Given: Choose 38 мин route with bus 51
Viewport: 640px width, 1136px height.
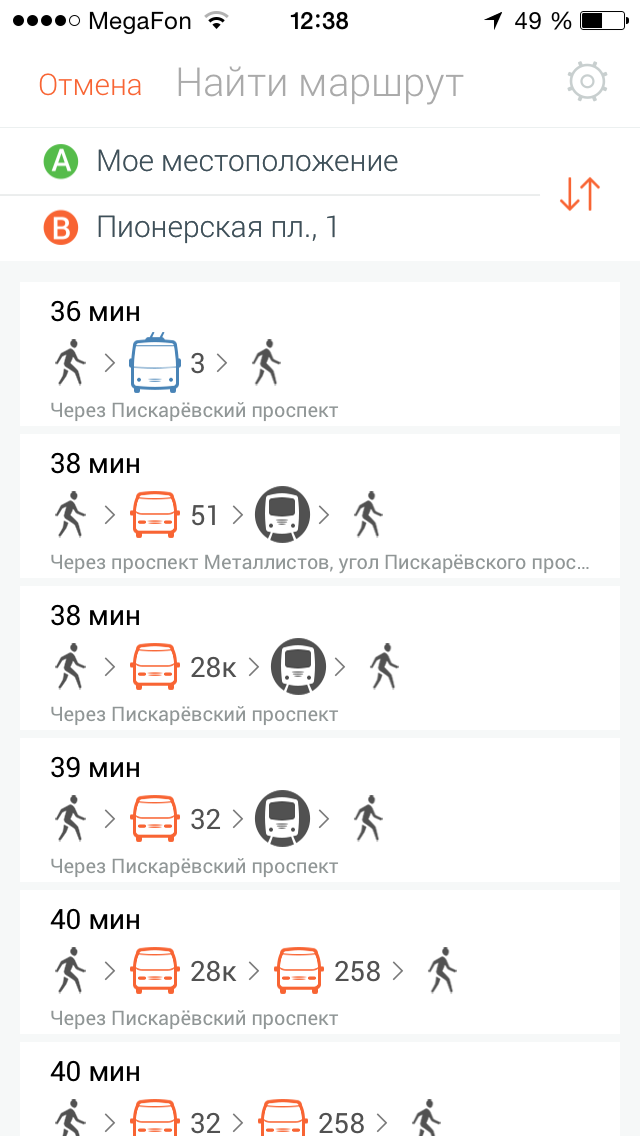Looking at the screenshot, I should coord(320,506).
